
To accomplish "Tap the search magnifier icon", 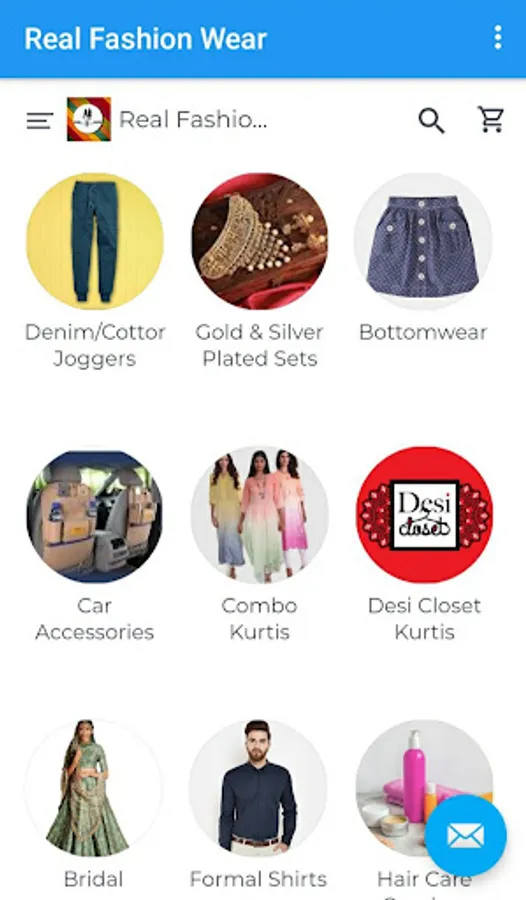I will click(431, 120).
